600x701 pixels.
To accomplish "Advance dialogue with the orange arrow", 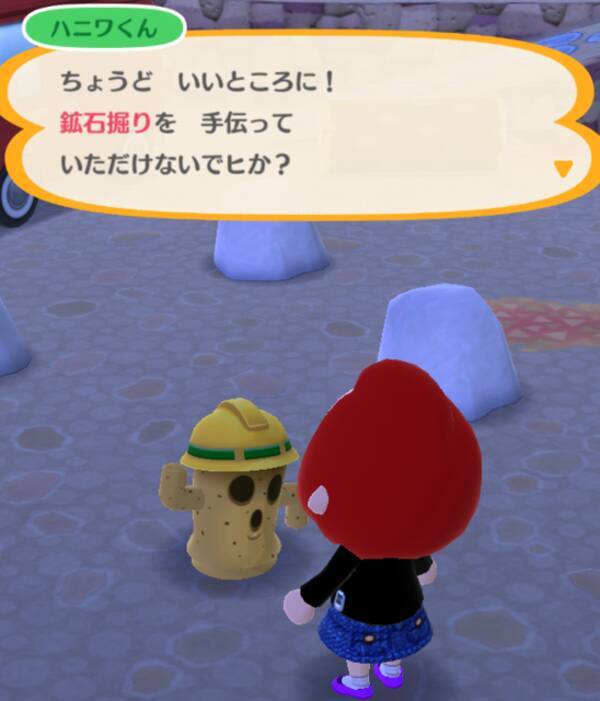I will [x=563, y=168].
